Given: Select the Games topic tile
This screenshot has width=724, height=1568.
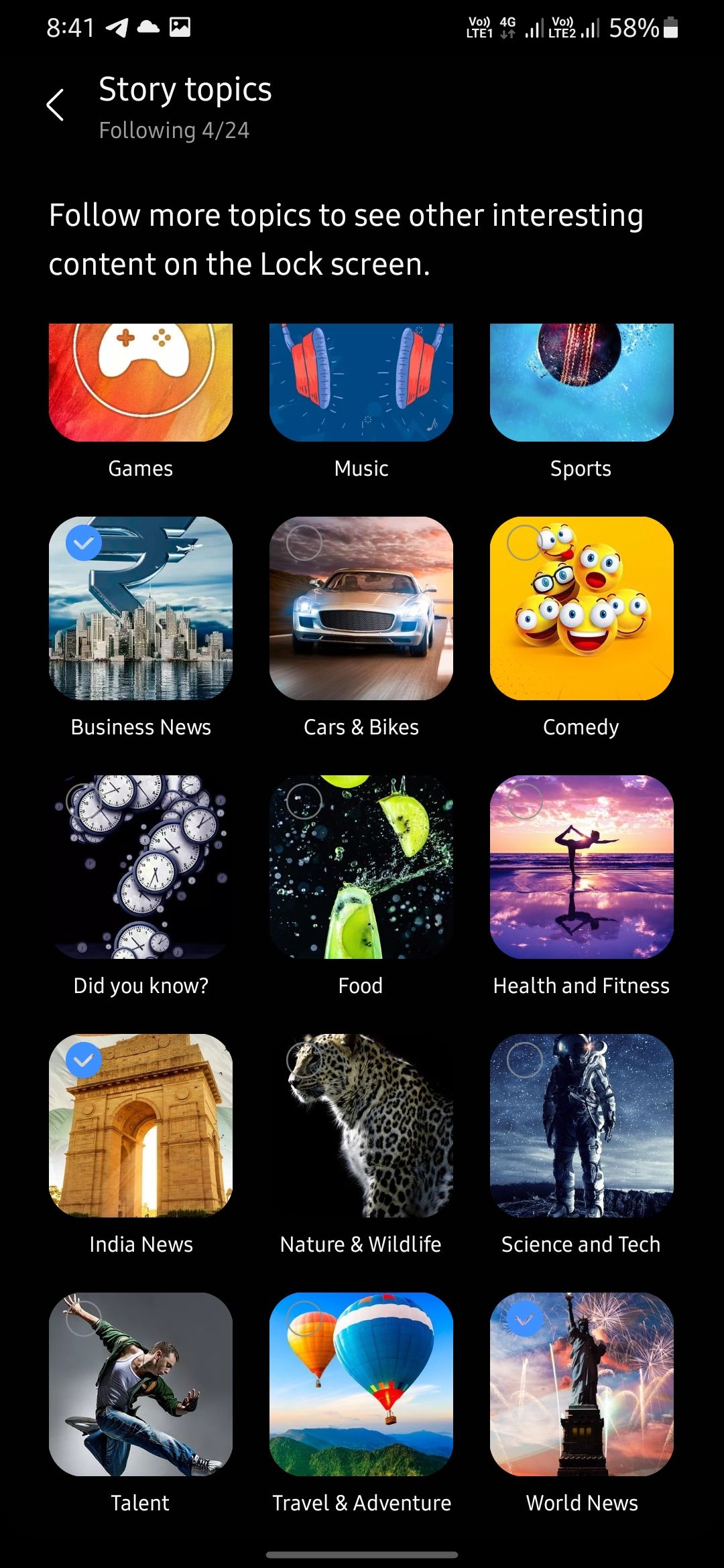Looking at the screenshot, I should click(140, 382).
